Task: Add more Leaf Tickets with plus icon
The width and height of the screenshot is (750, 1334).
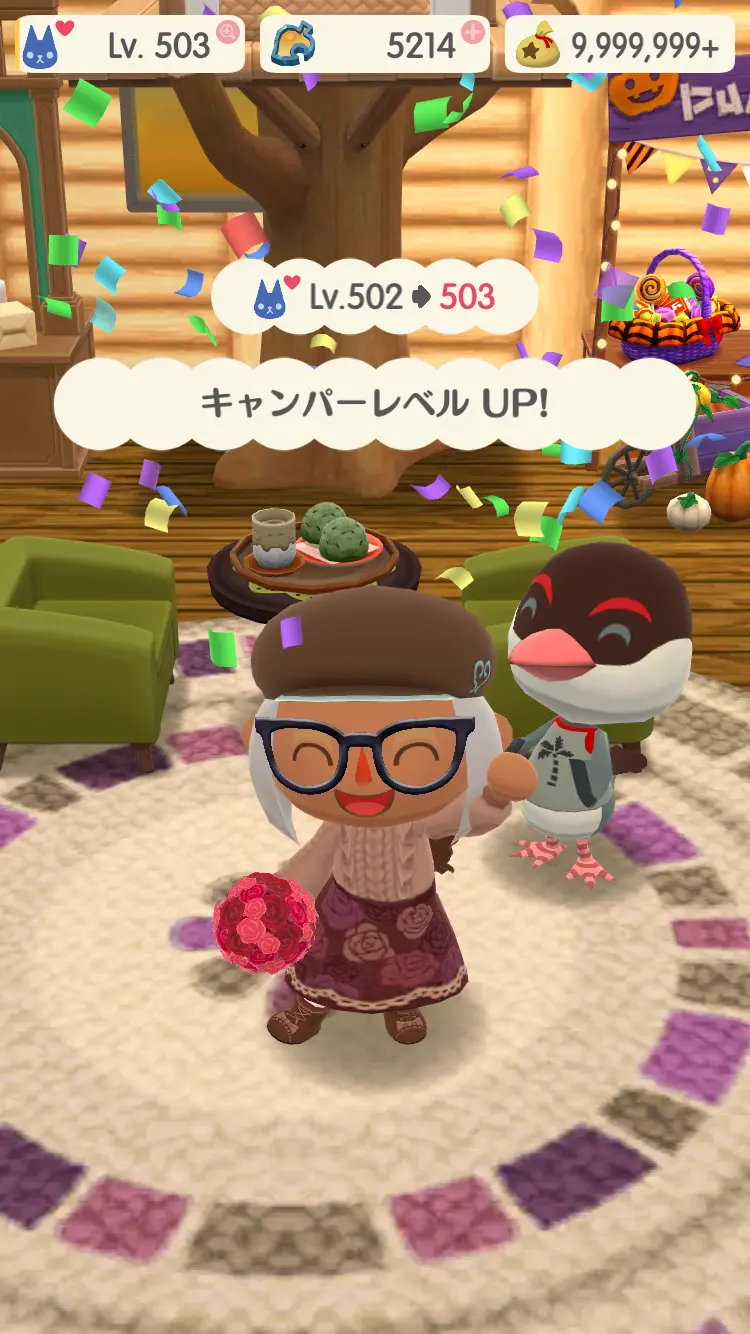Action: pos(473,32)
